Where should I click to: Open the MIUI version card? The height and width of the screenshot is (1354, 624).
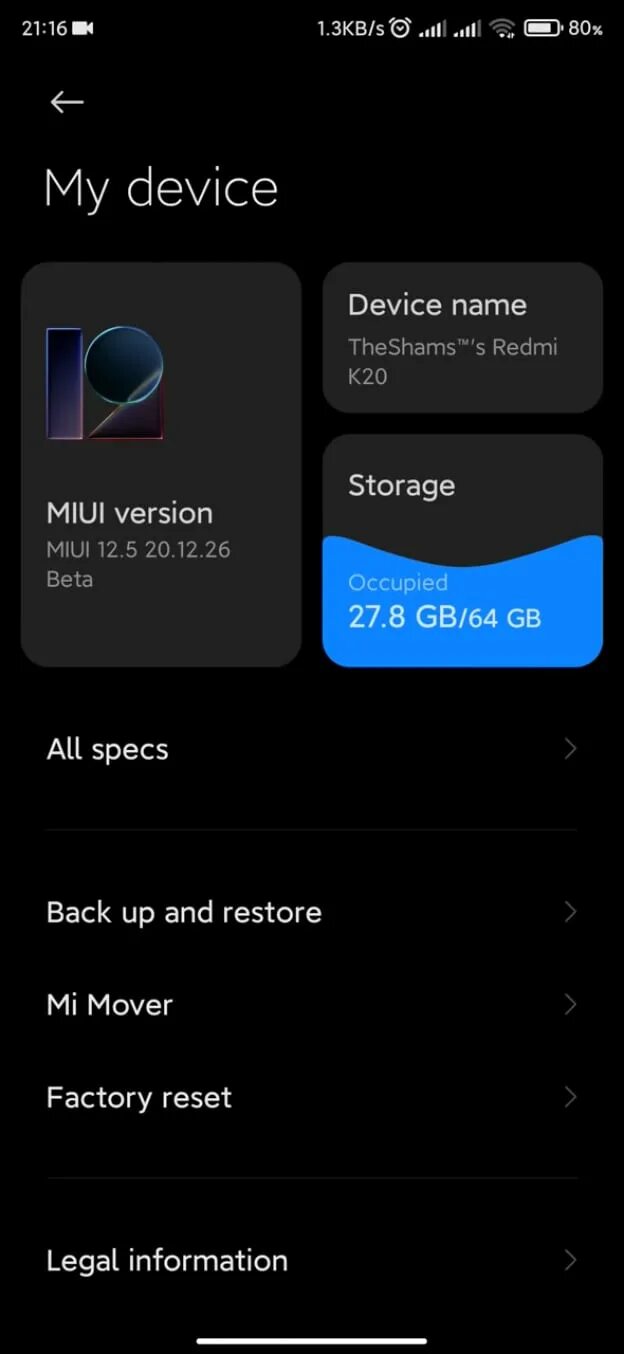pyautogui.click(x=161, y=464)
